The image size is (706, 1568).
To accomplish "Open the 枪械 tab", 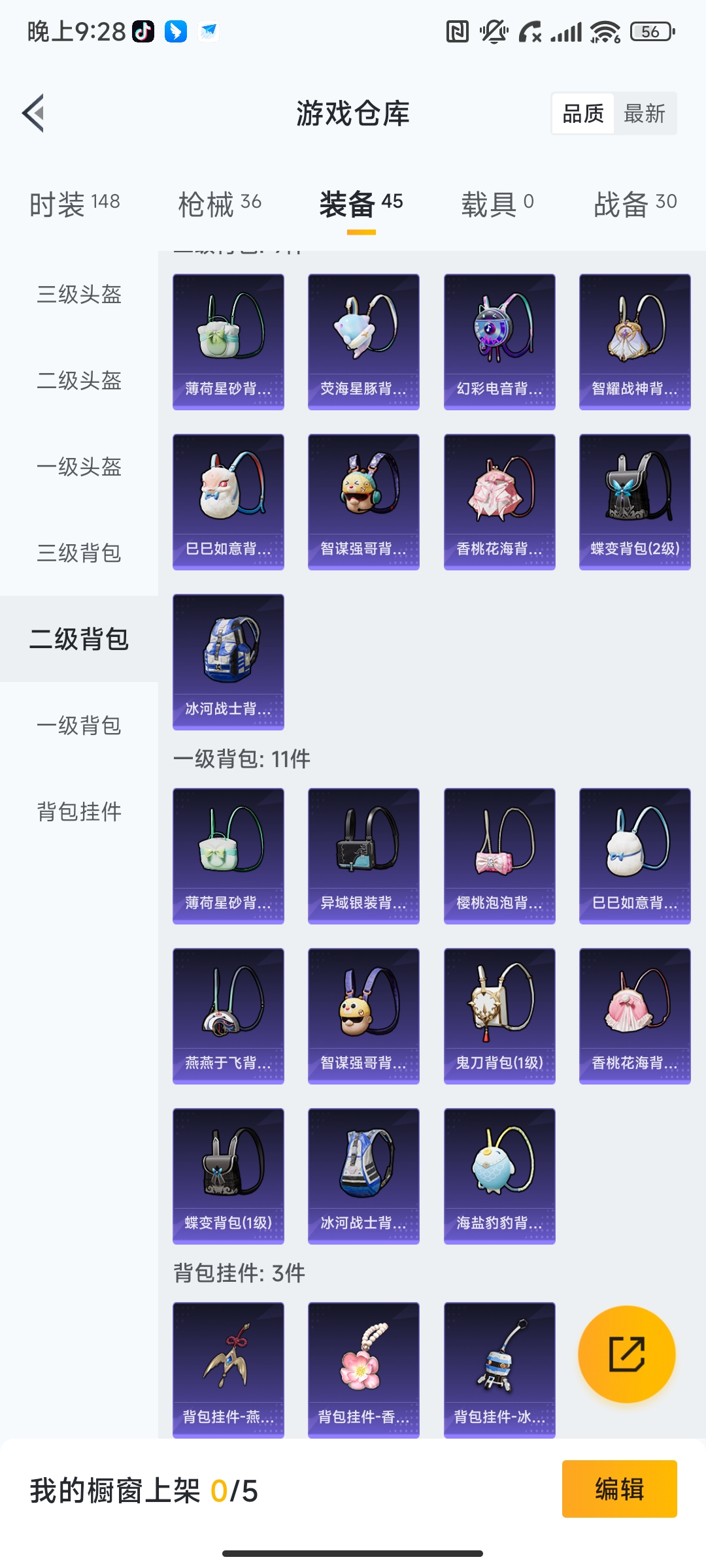I will 220,204.
